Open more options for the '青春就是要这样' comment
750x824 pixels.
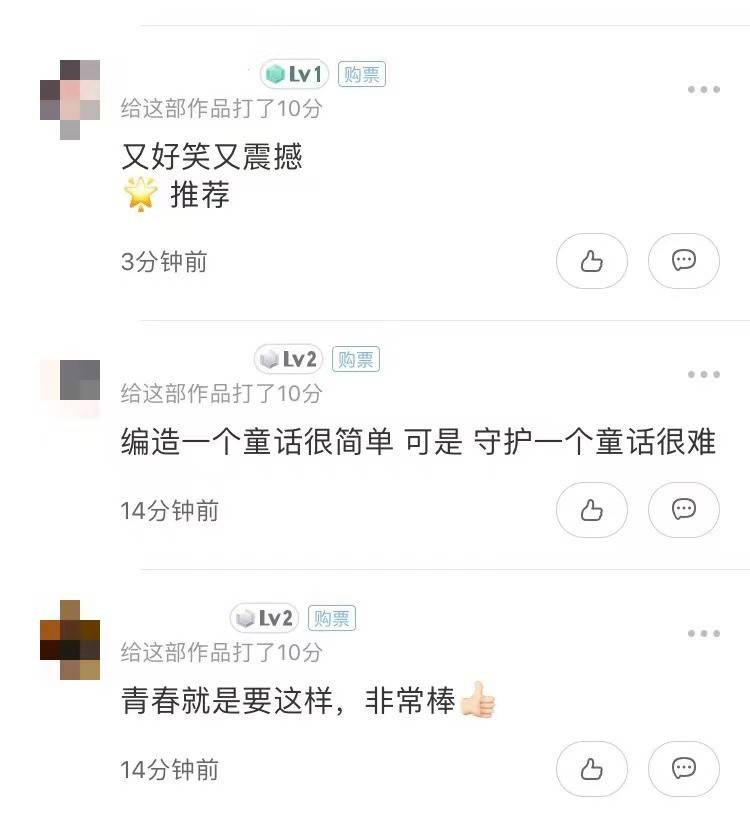(x=703, y=634)
